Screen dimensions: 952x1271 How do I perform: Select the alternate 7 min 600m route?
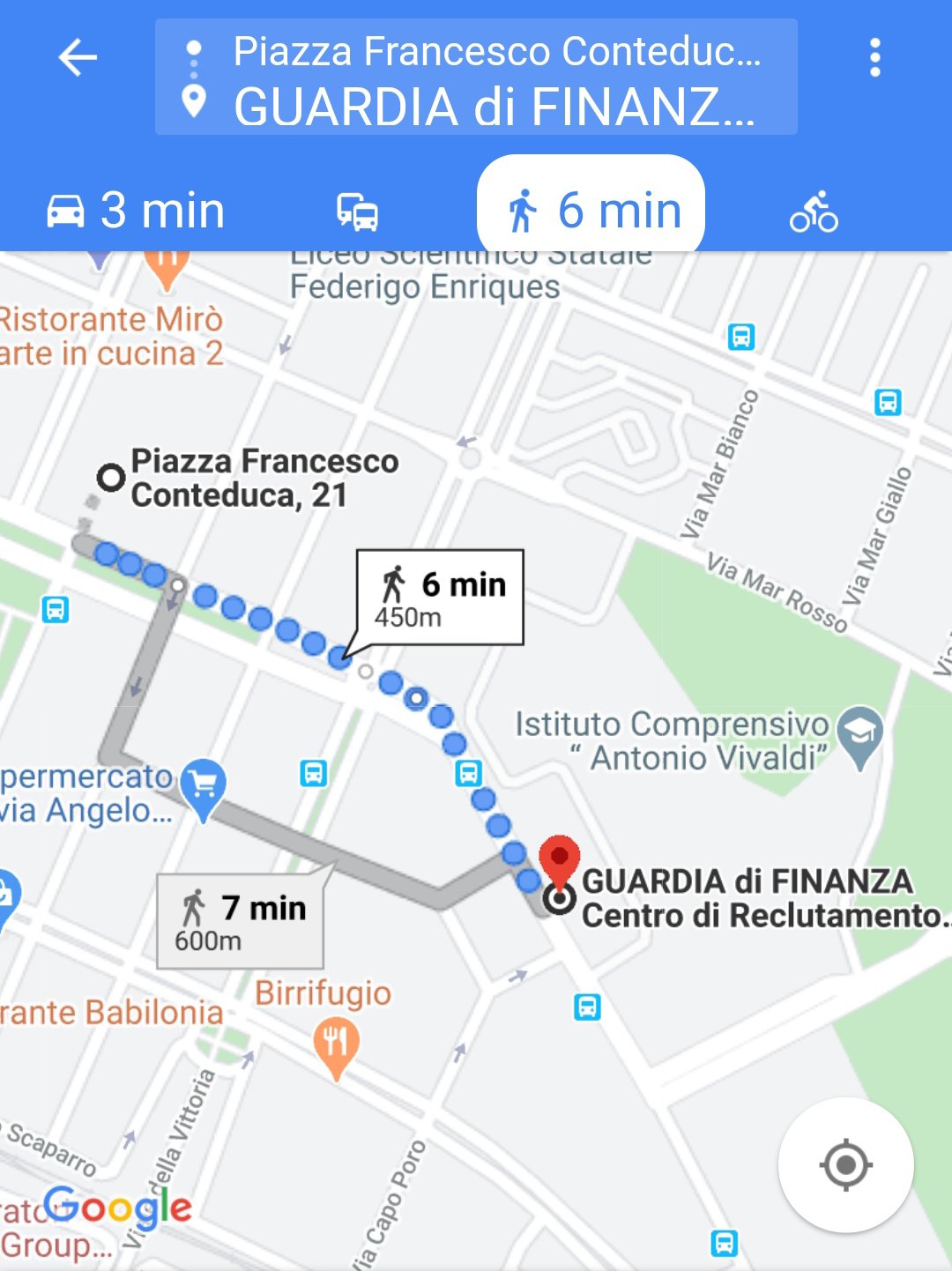(x=240, y=921)
